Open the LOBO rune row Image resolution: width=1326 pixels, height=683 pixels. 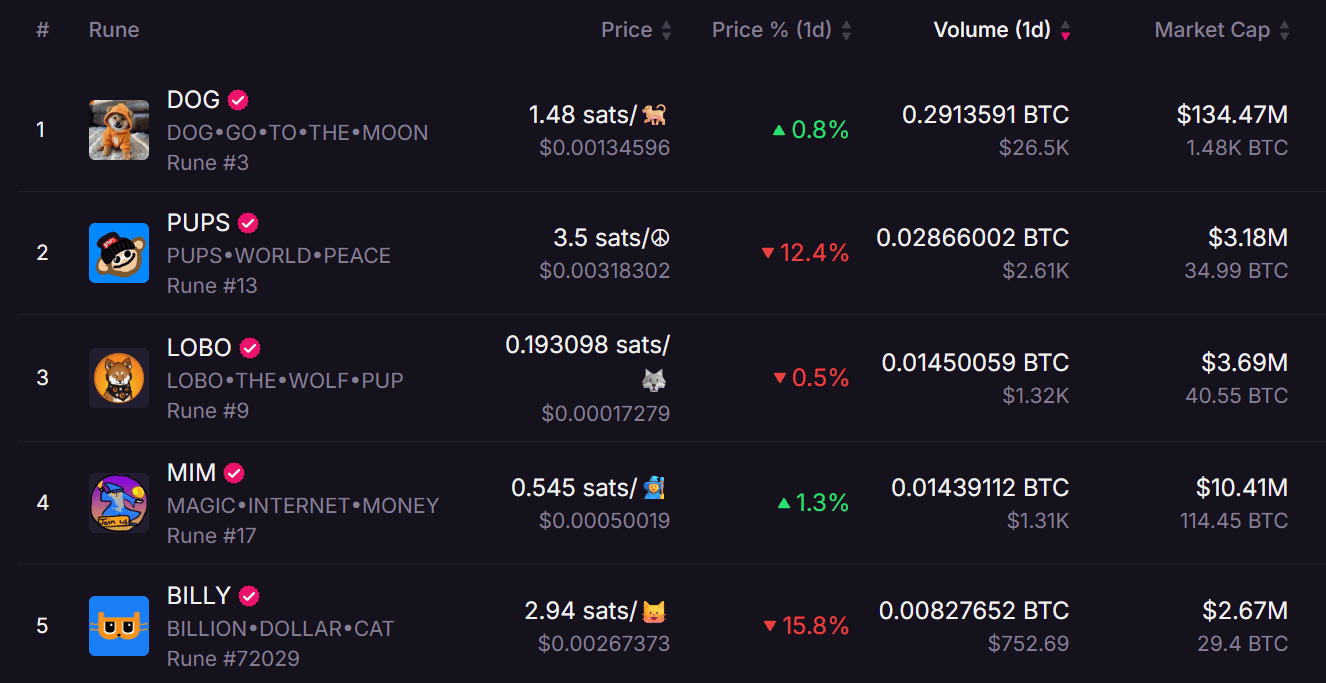199,348
